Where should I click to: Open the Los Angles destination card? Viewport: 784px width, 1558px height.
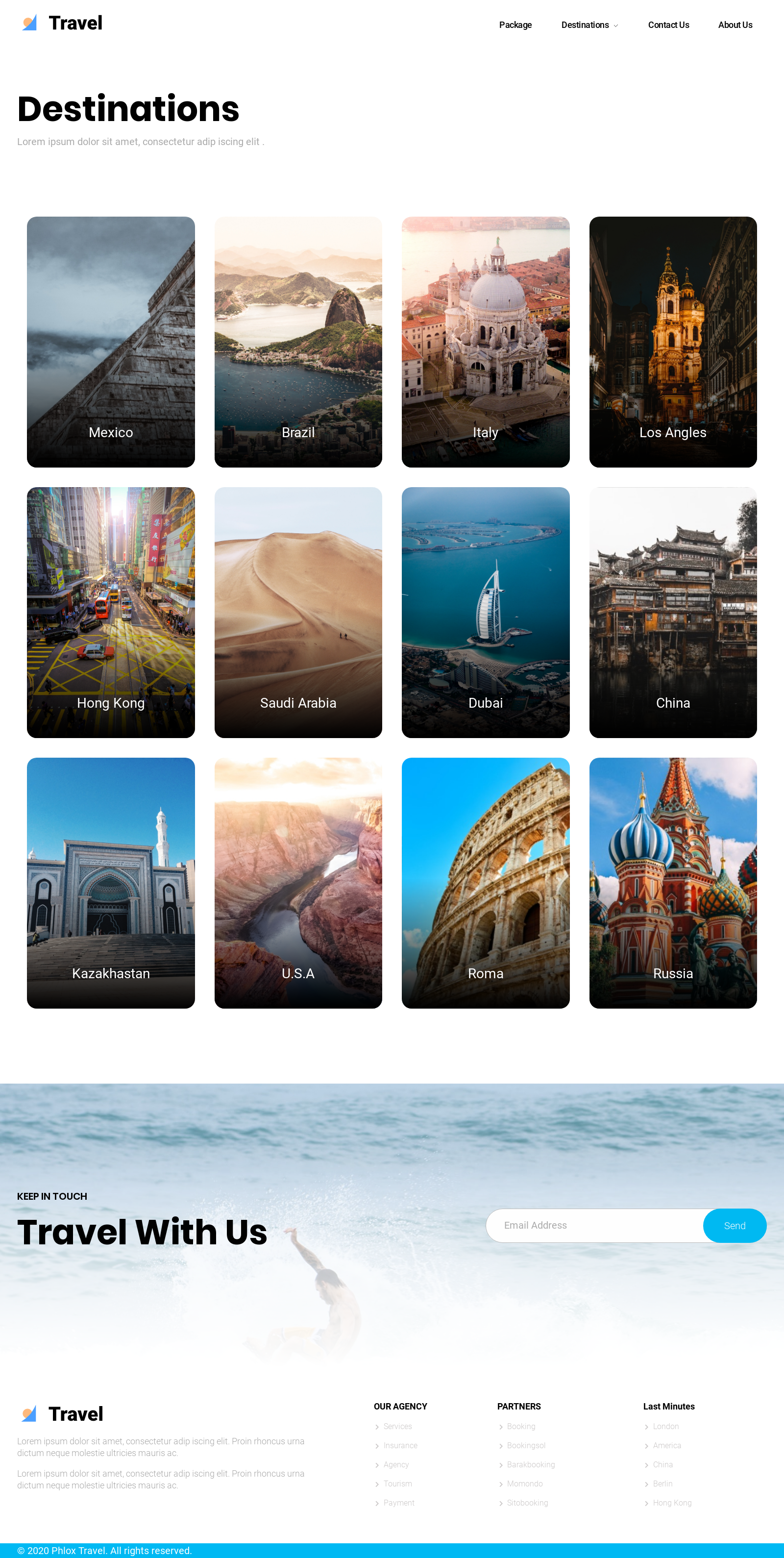click(x=673, y=342)
